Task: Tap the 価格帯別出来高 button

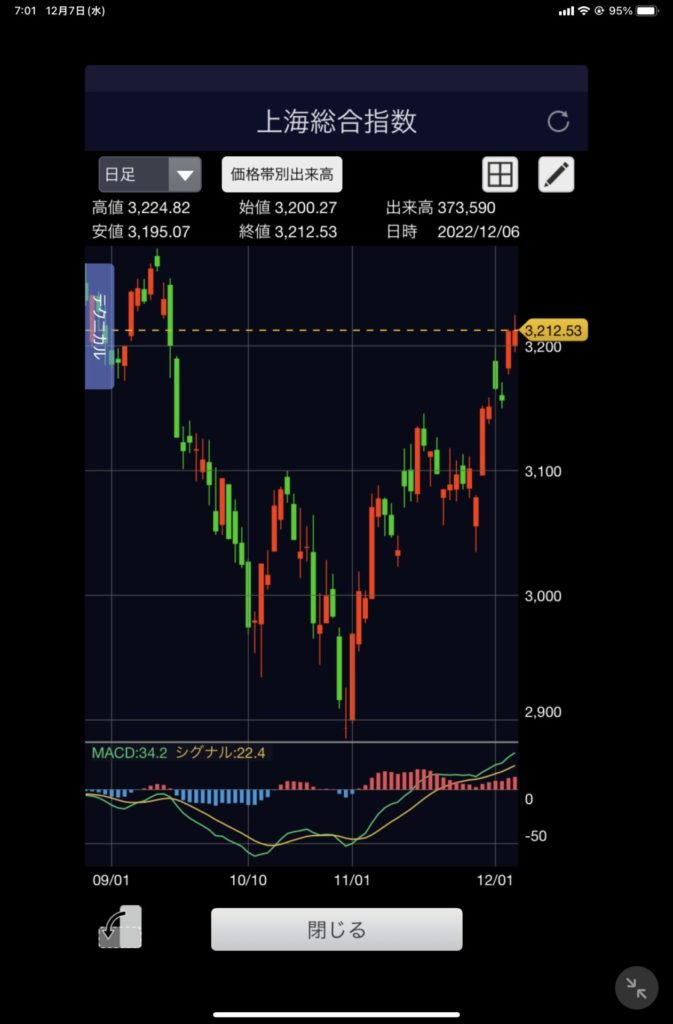Action: pyautogui.click(x=281, y=174)
